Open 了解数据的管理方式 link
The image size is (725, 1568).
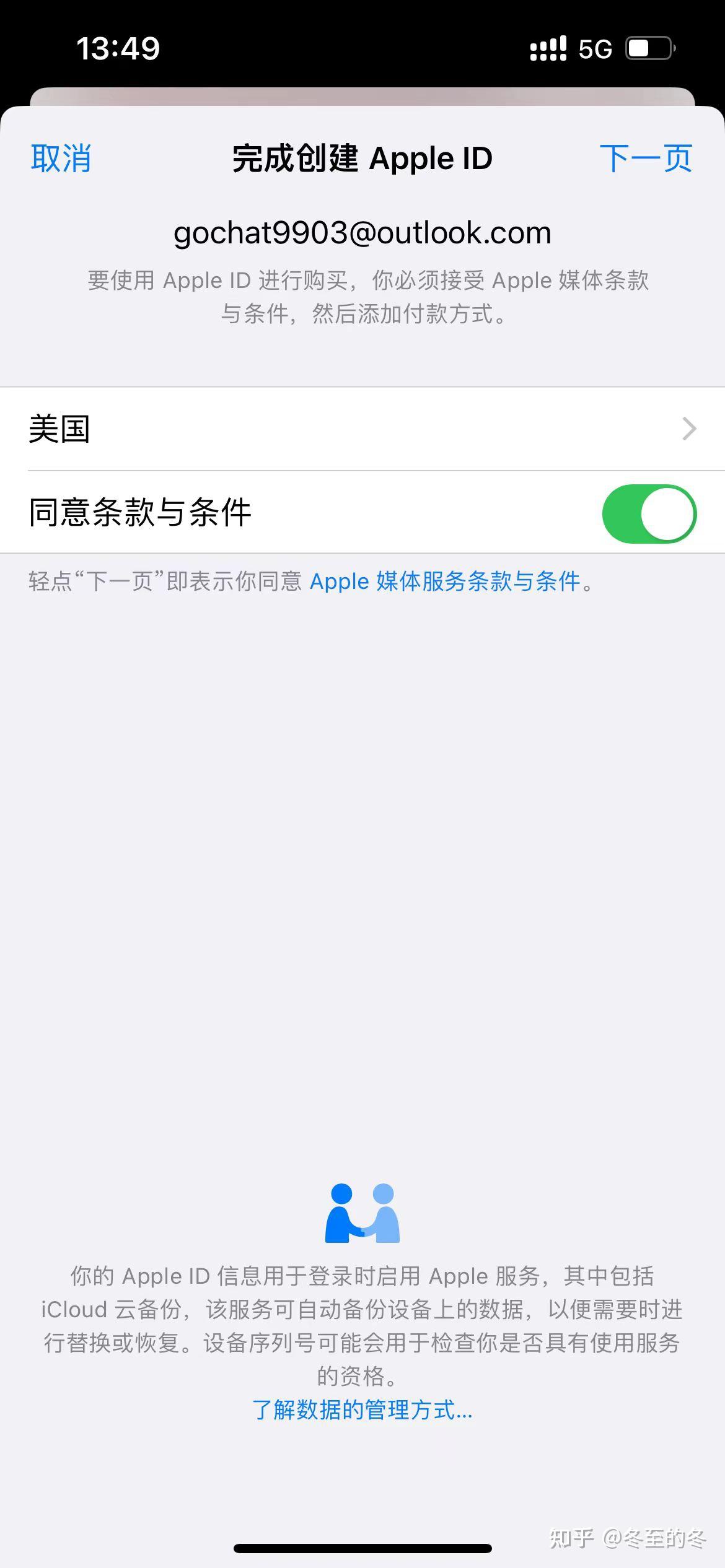[x=362, y=1410]
